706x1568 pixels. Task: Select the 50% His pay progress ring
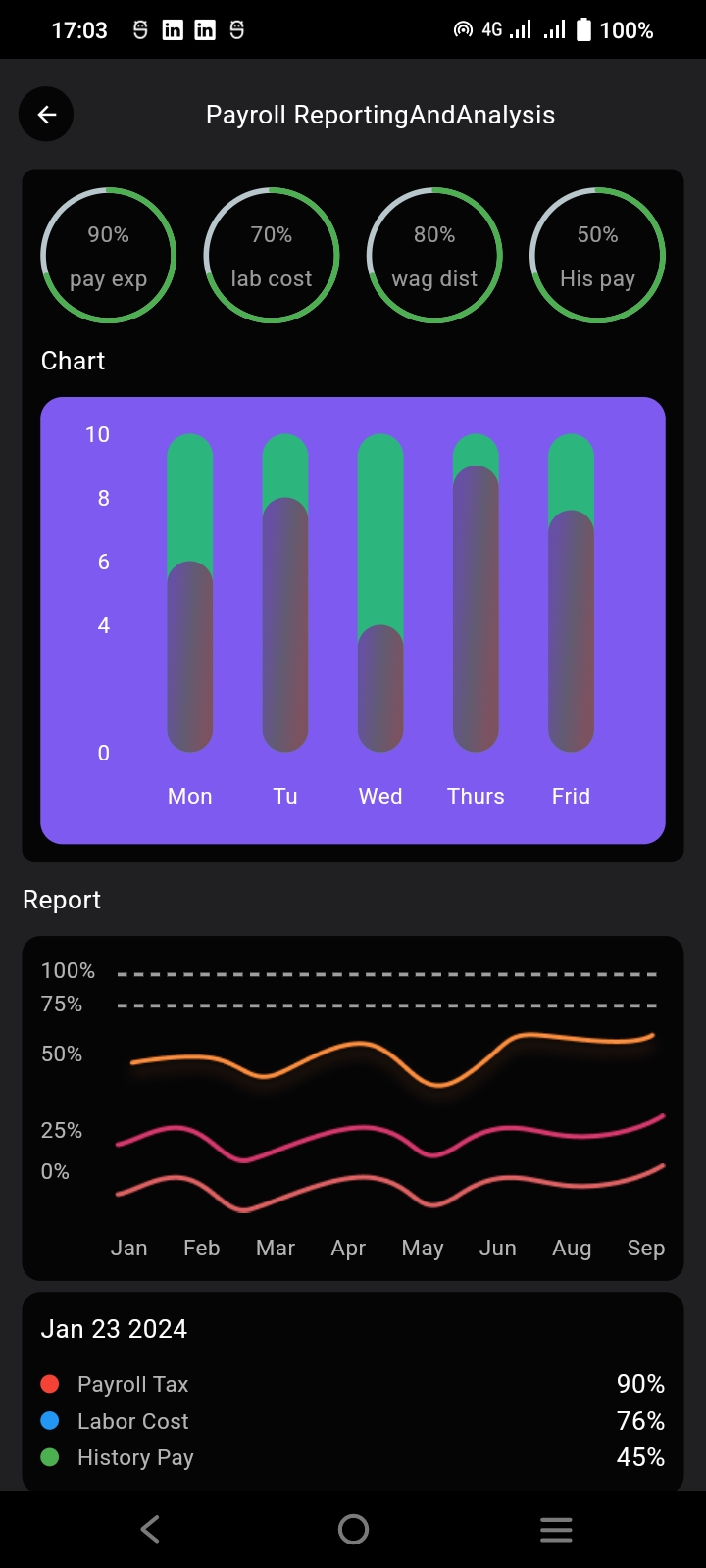(x=597, y=255)
